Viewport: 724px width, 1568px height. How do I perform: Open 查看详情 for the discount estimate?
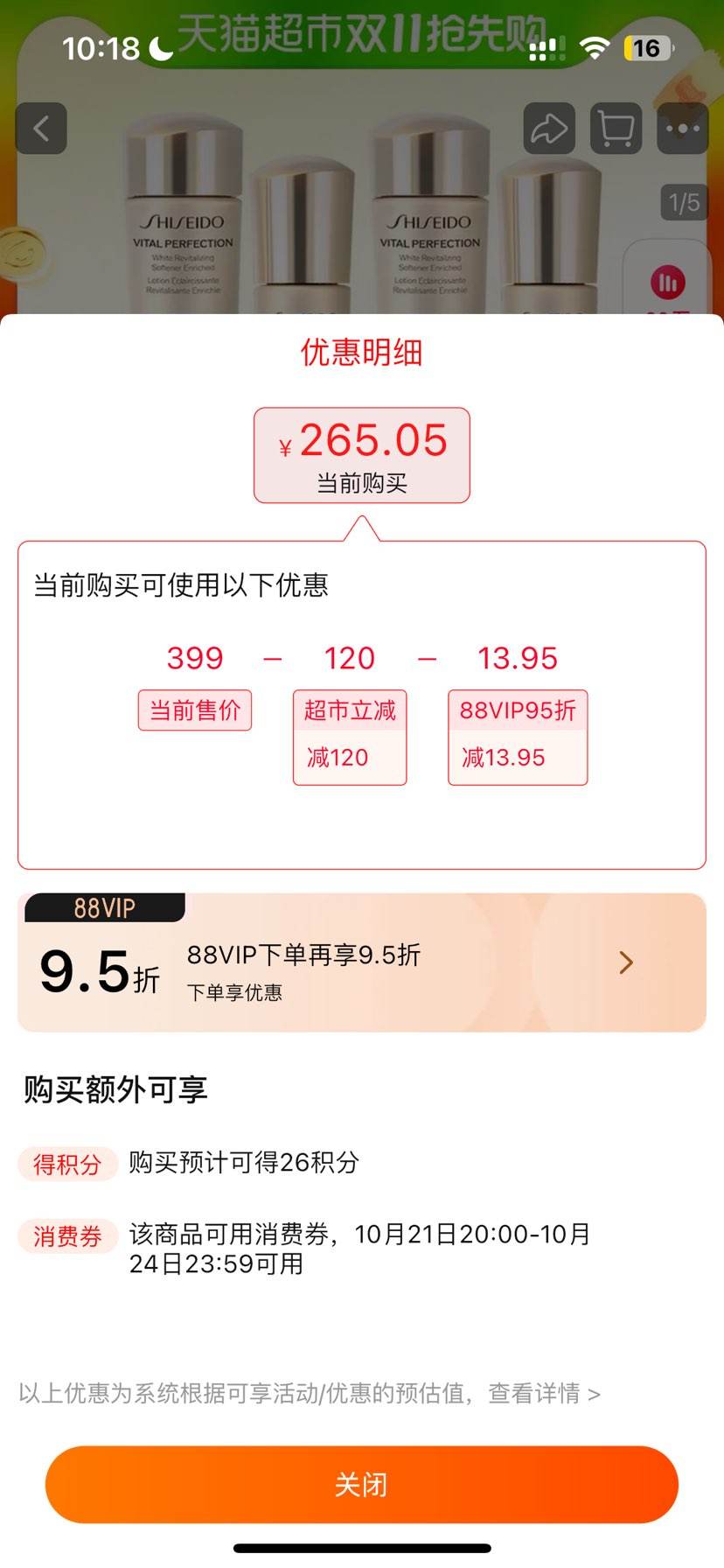pos(542,1393)
